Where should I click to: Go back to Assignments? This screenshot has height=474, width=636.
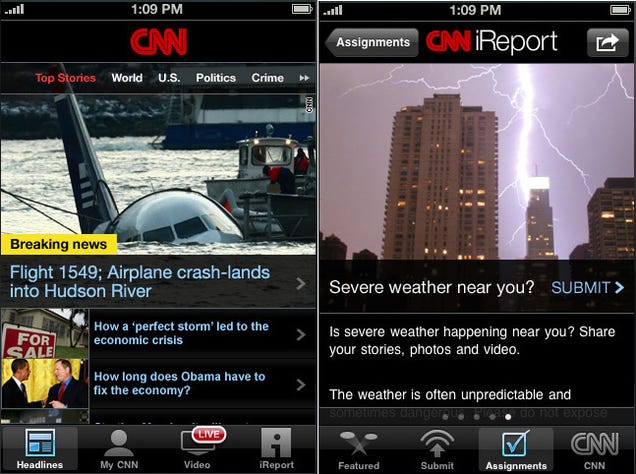371,42
